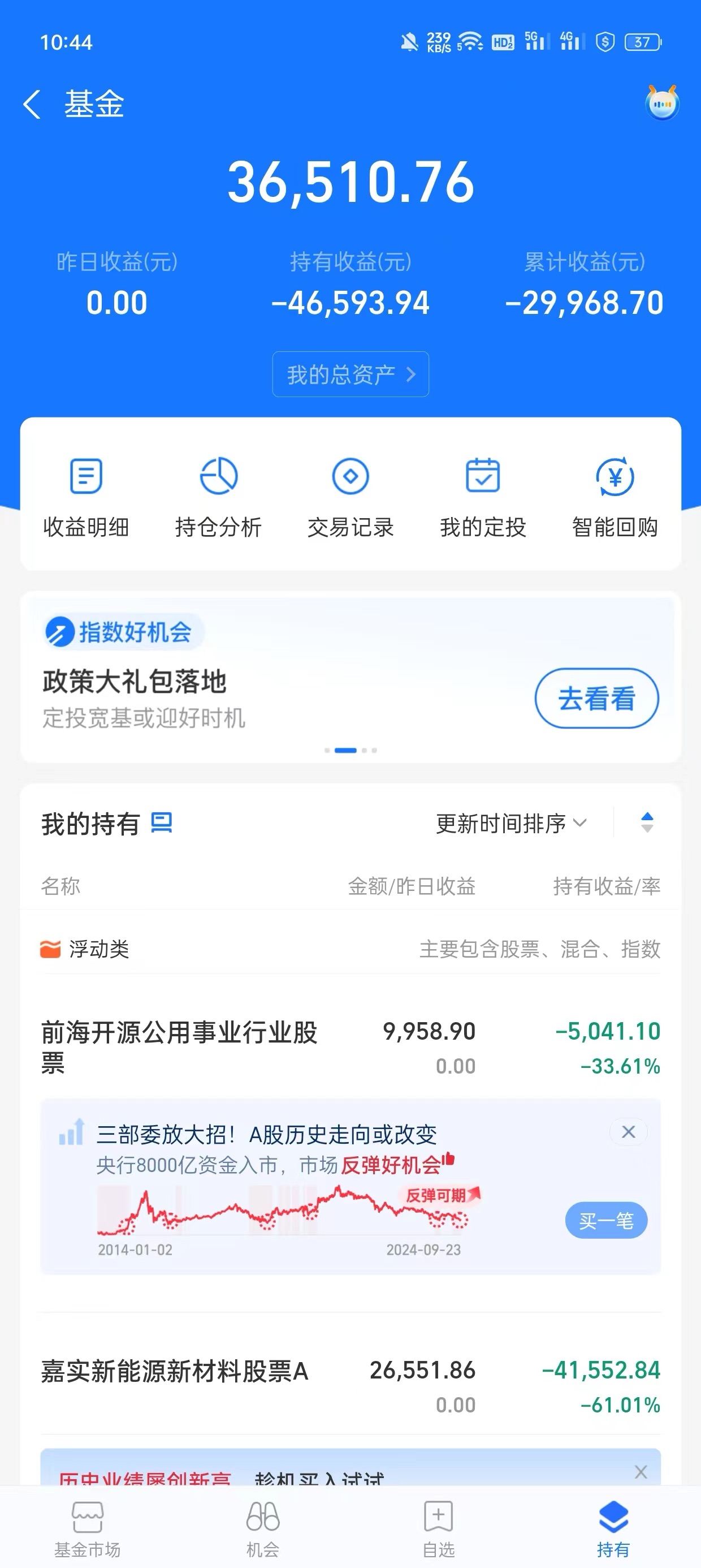Tap the 去看看 button
The height and width of the screenshot is (1568, 701).
(597, 698)
